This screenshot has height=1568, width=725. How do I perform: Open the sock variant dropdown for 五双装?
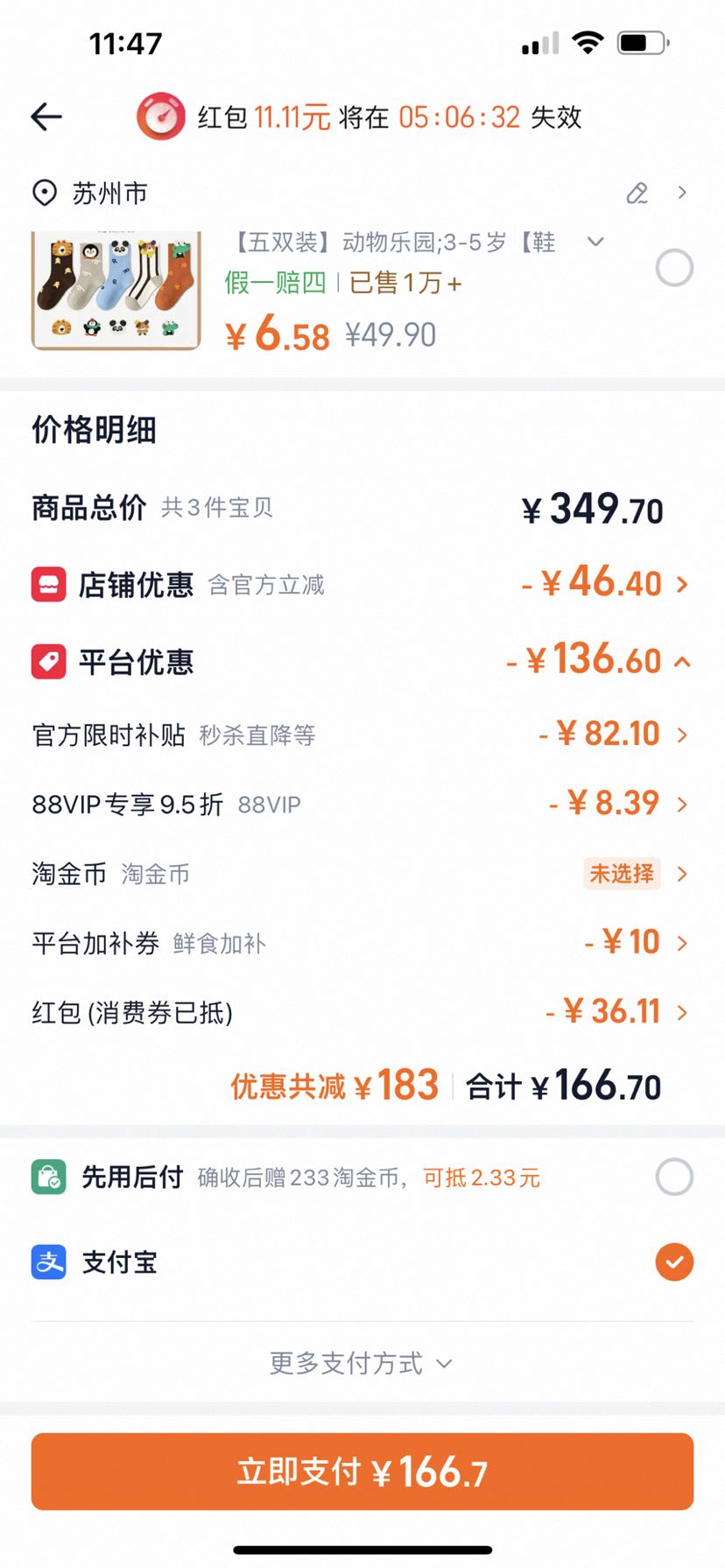(x=595, y=242)
